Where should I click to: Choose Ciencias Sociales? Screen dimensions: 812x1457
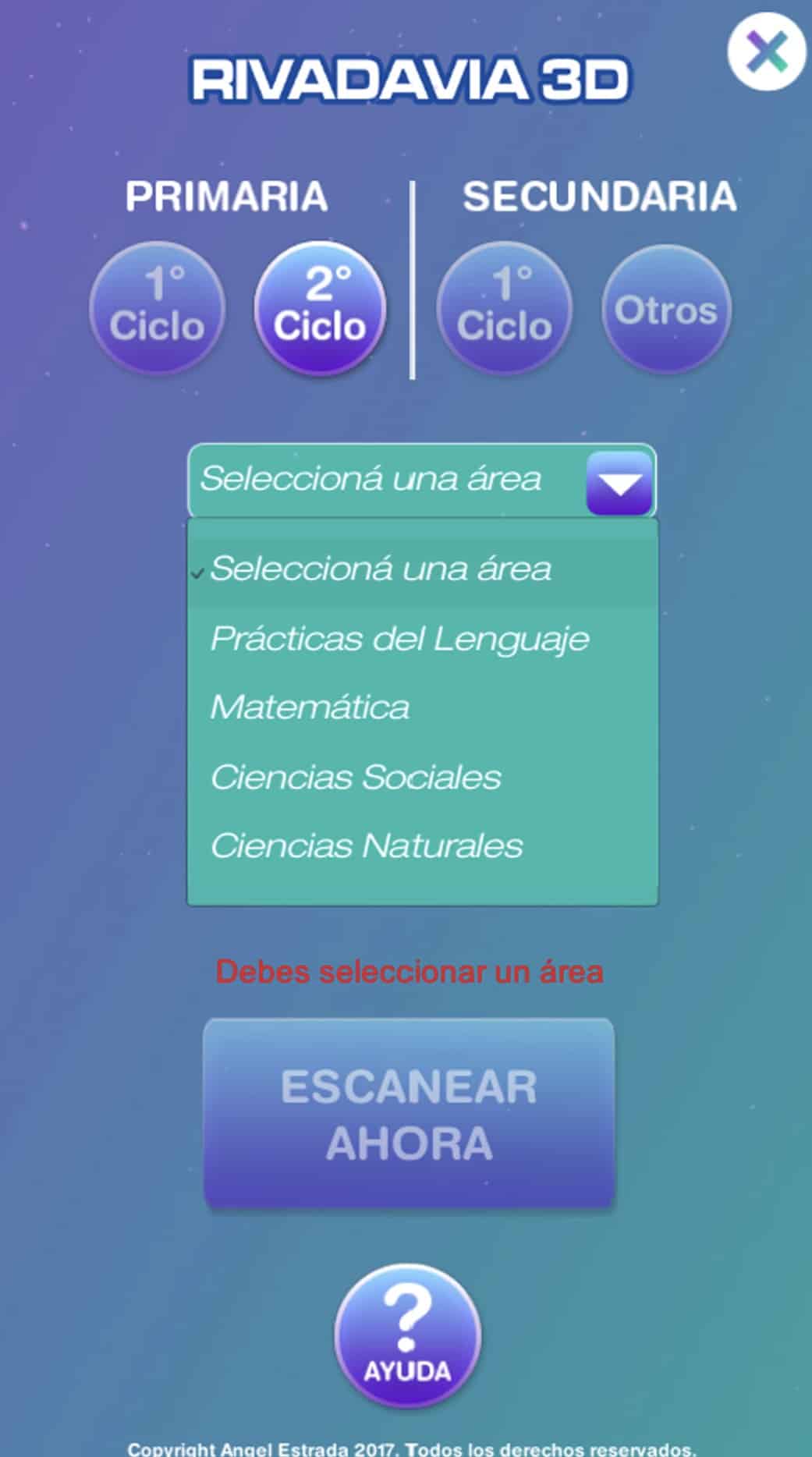(x=356, y=777)
